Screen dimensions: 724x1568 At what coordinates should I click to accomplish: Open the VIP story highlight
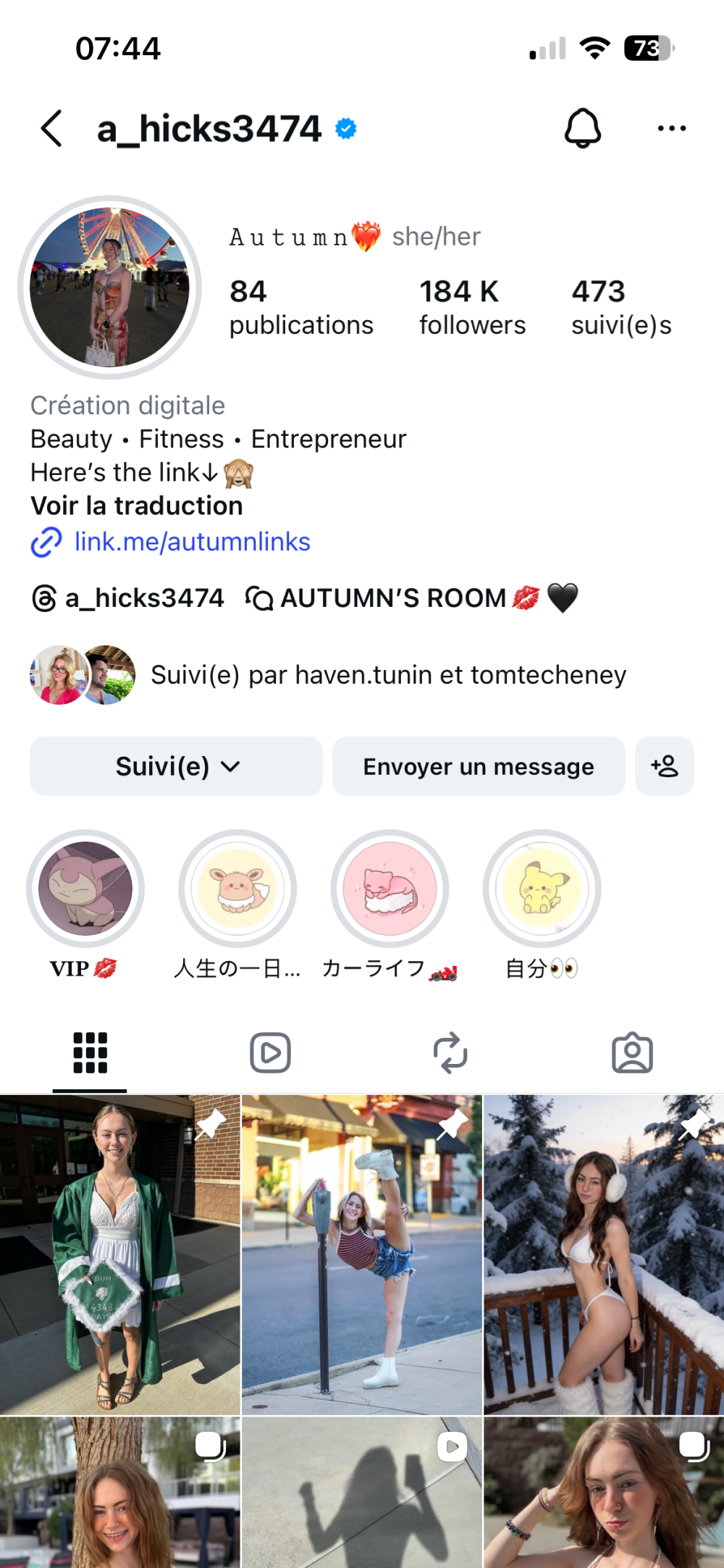click(85, 889)
